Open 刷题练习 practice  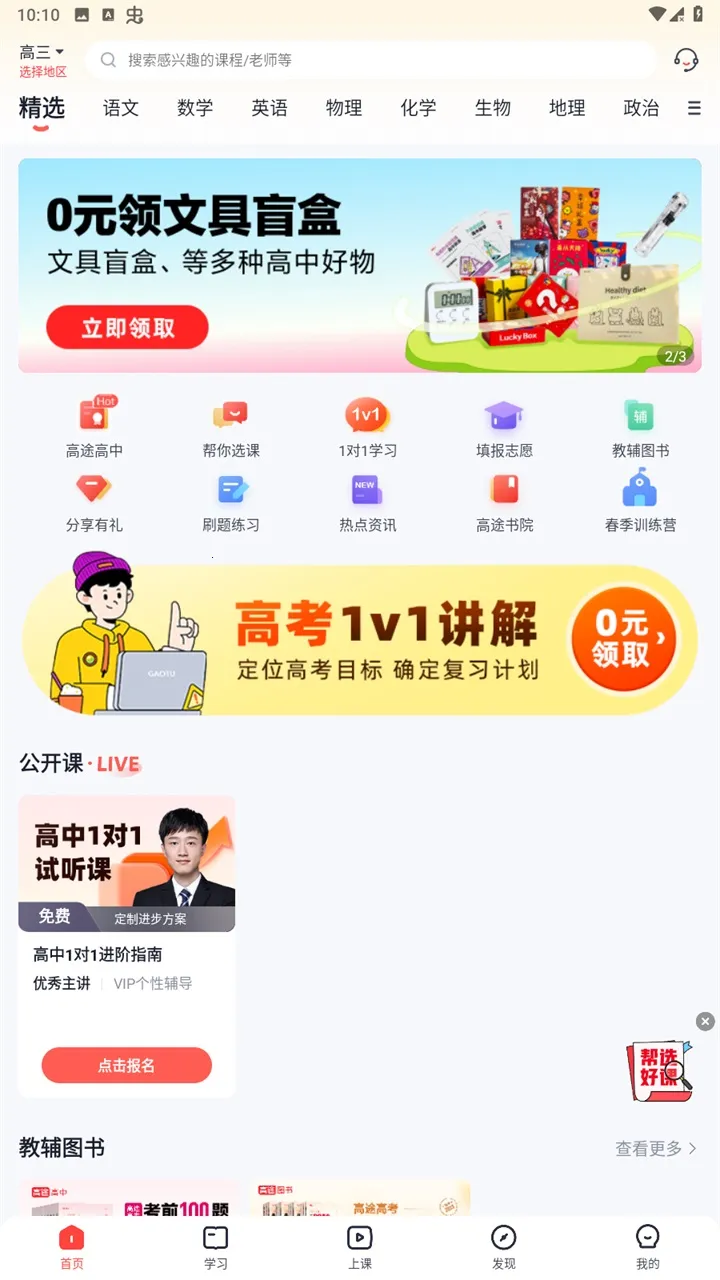tap(231, 502)
